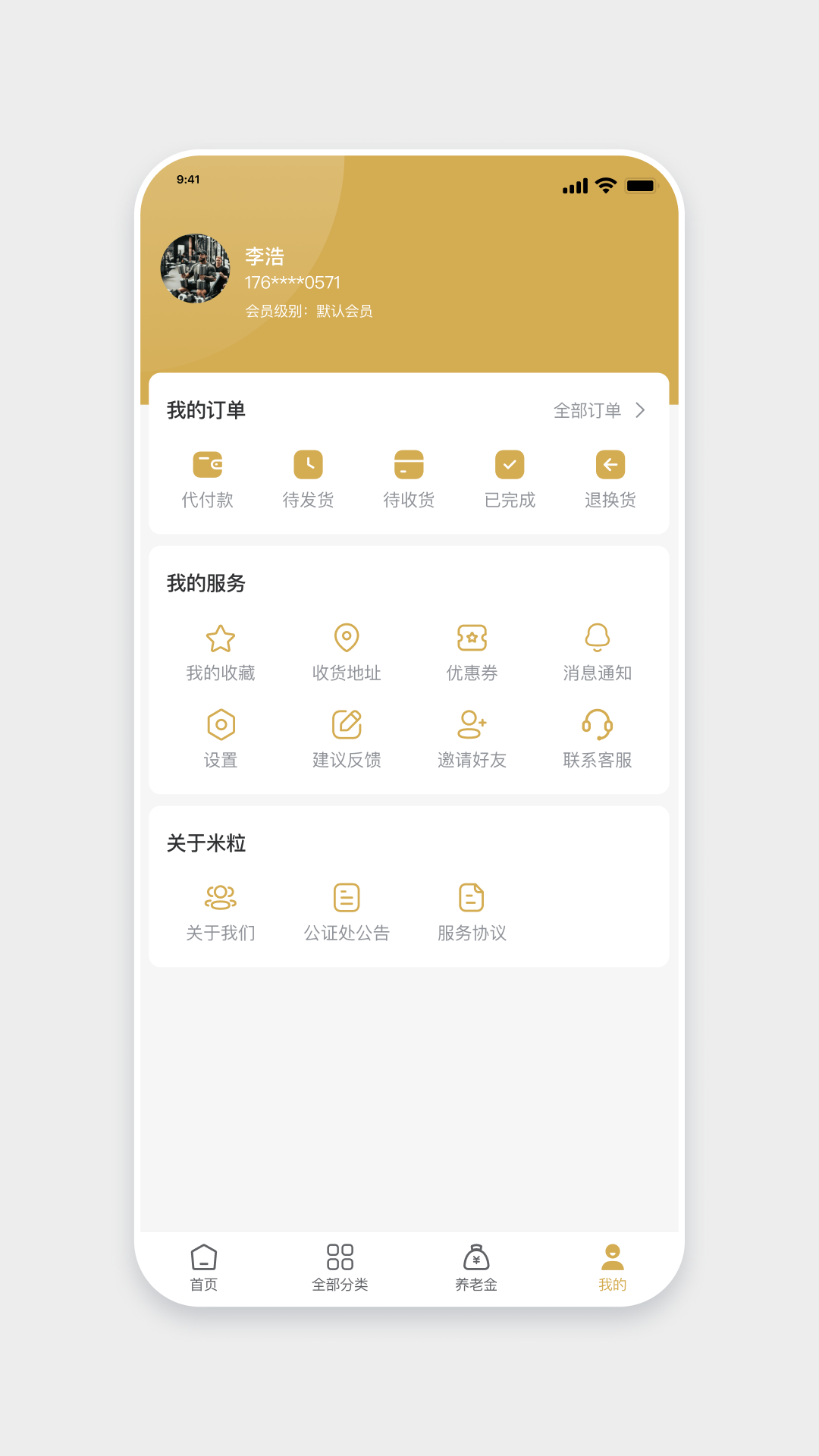This screenshot has height=1456, width=819.
Task: Open 已完成 orders
Action: [510, 479]
